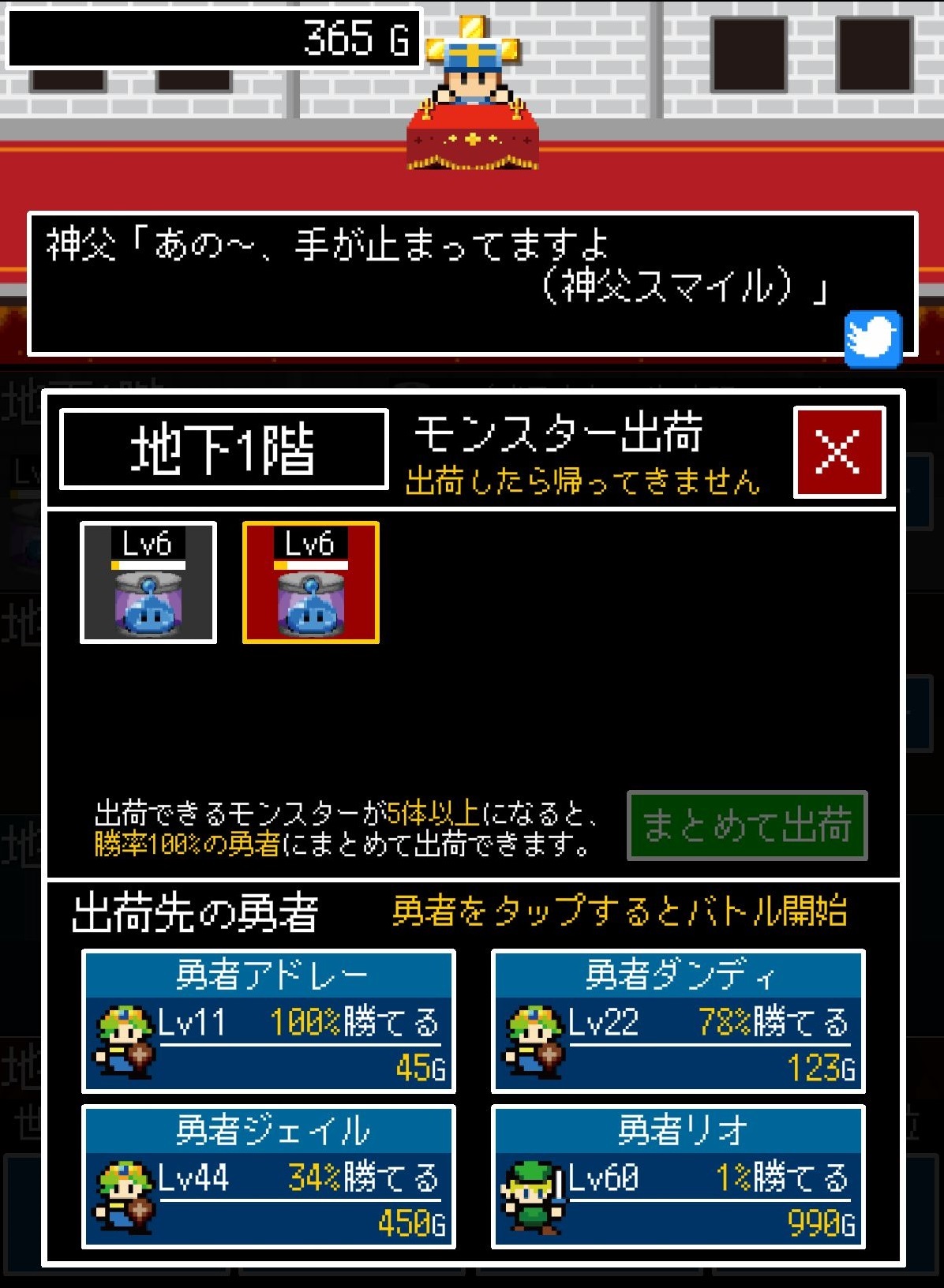Tap the red-highlighted Lv6 slime monster

310,582
